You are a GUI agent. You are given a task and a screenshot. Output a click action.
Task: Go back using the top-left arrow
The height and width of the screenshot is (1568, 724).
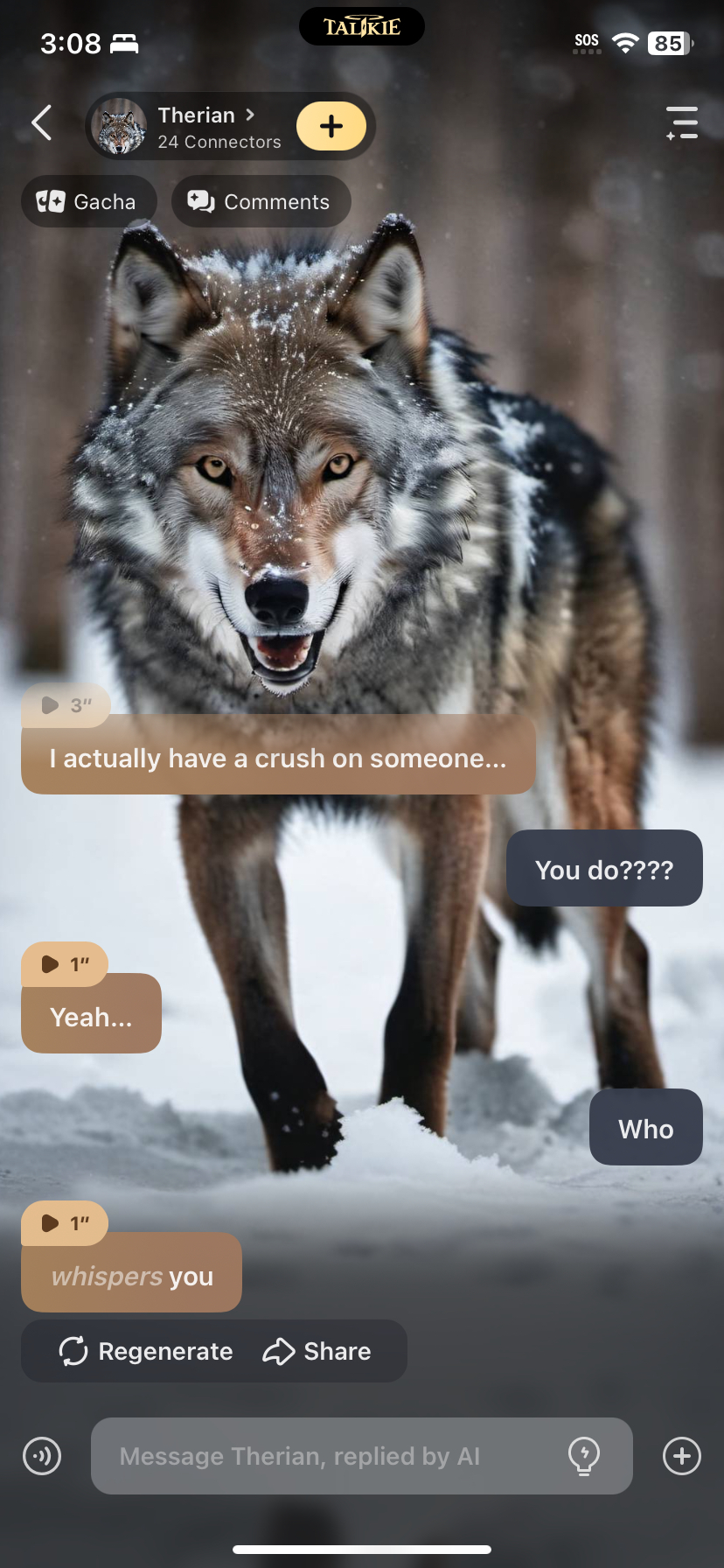click(x=41, y=123)
